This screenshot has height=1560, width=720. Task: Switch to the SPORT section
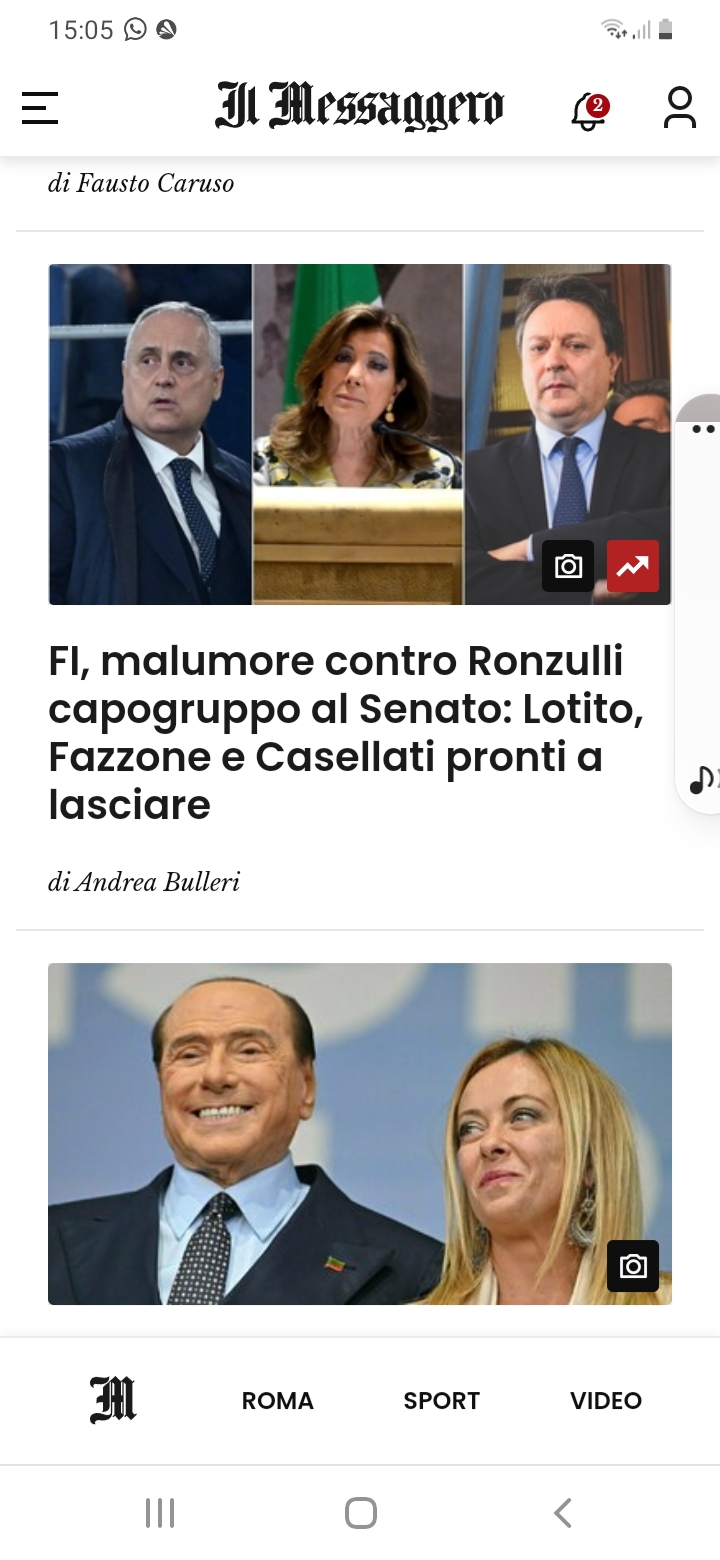442,1401
